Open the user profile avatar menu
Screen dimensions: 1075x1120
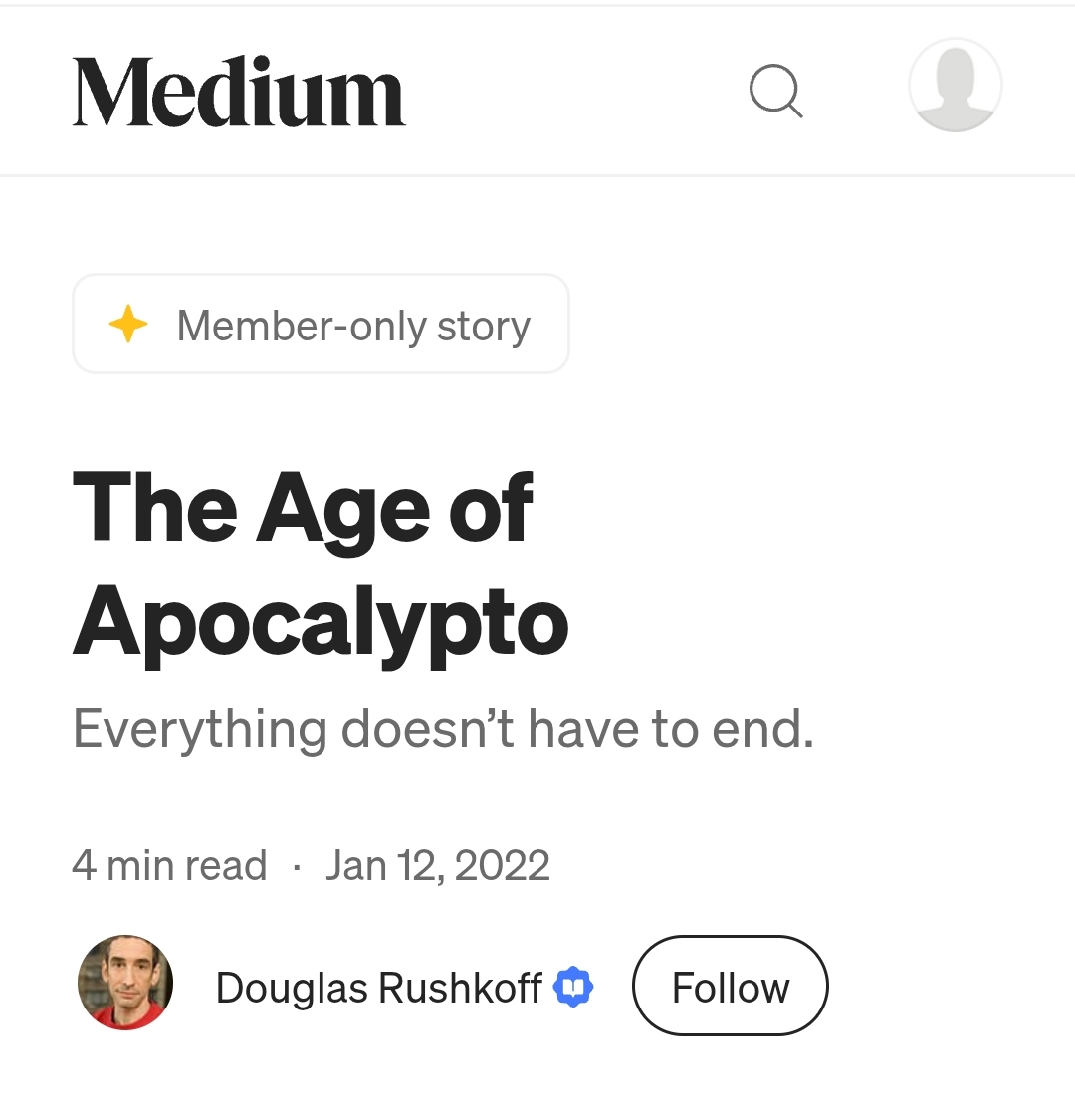[x=955, y=86]
